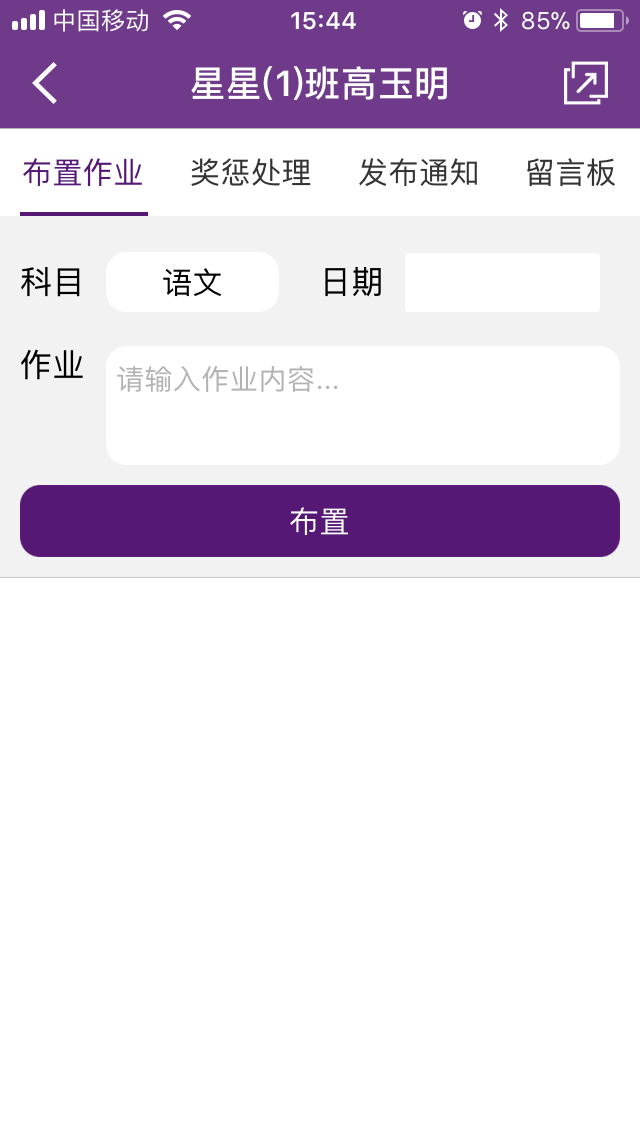Tap the purple 布置 button
This screenshot has height=1136, width=640.
pyautogui.click(x=320, y=521)
